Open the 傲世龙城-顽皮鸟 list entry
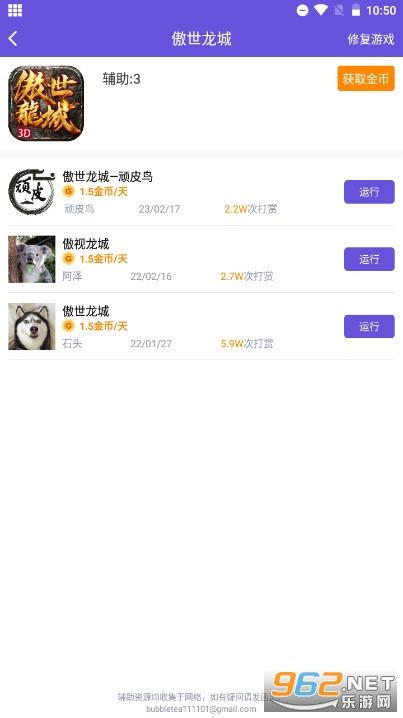 pos(202,192)
